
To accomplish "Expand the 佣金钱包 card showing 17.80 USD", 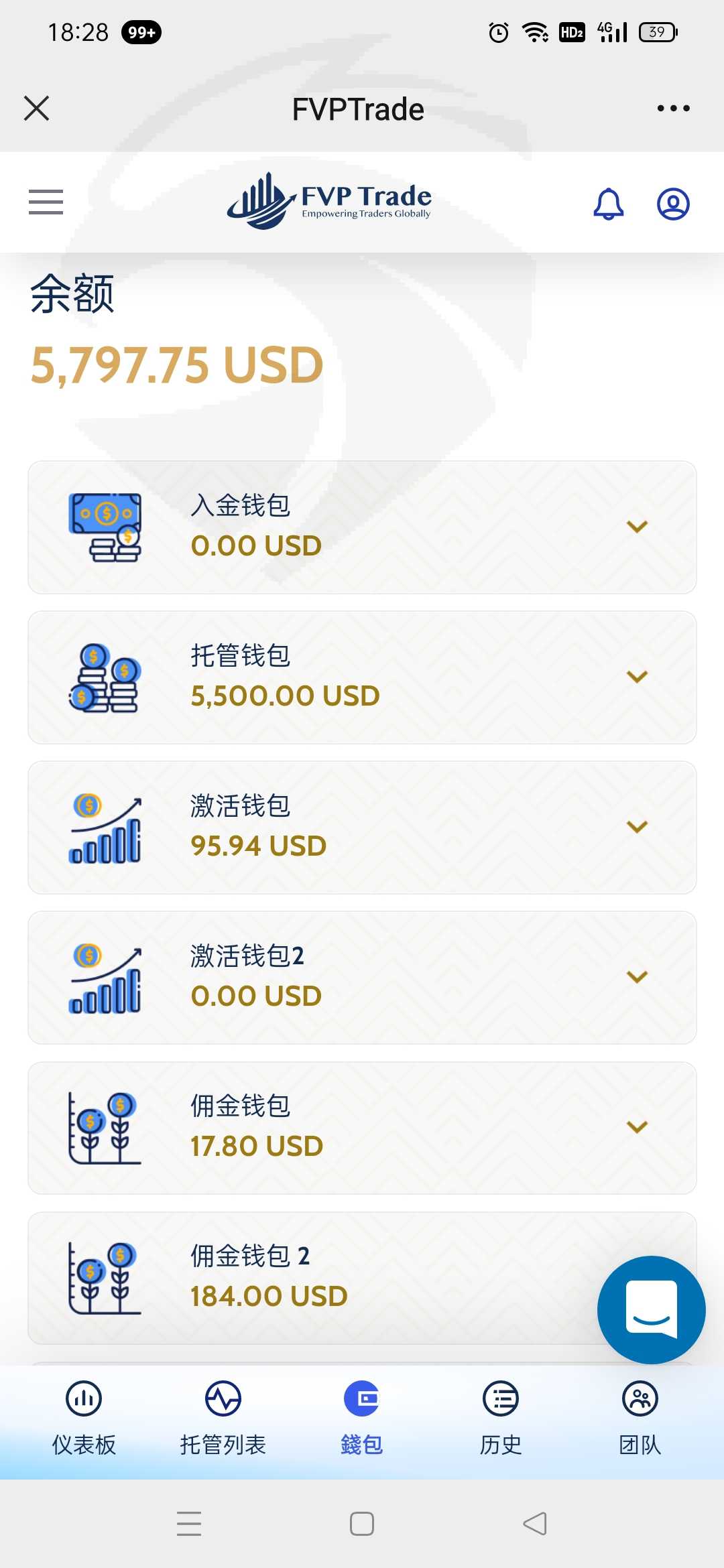I will (362, 1128).
